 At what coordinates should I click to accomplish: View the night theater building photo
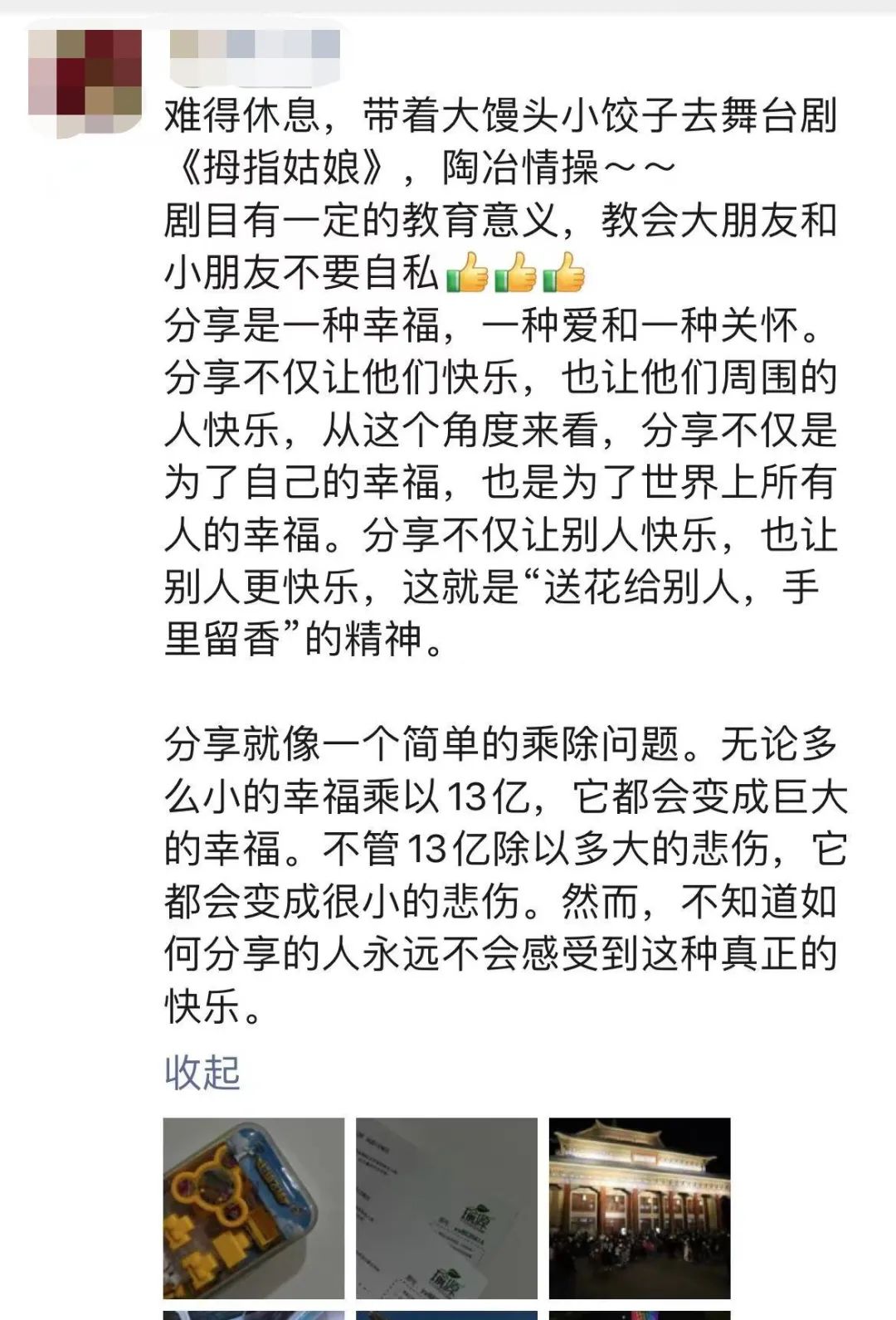640,1207
